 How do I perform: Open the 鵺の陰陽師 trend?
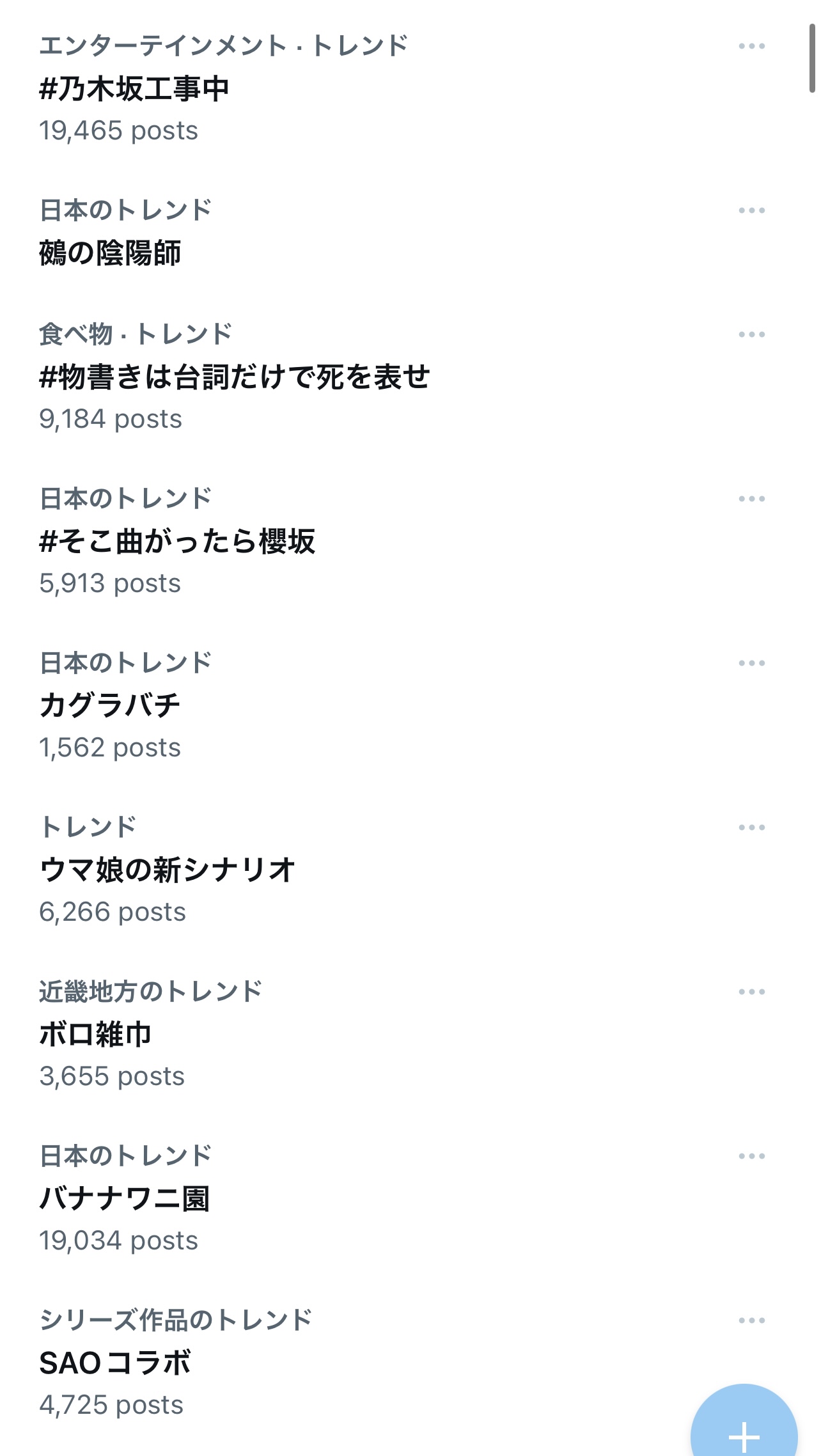(110, 253)
